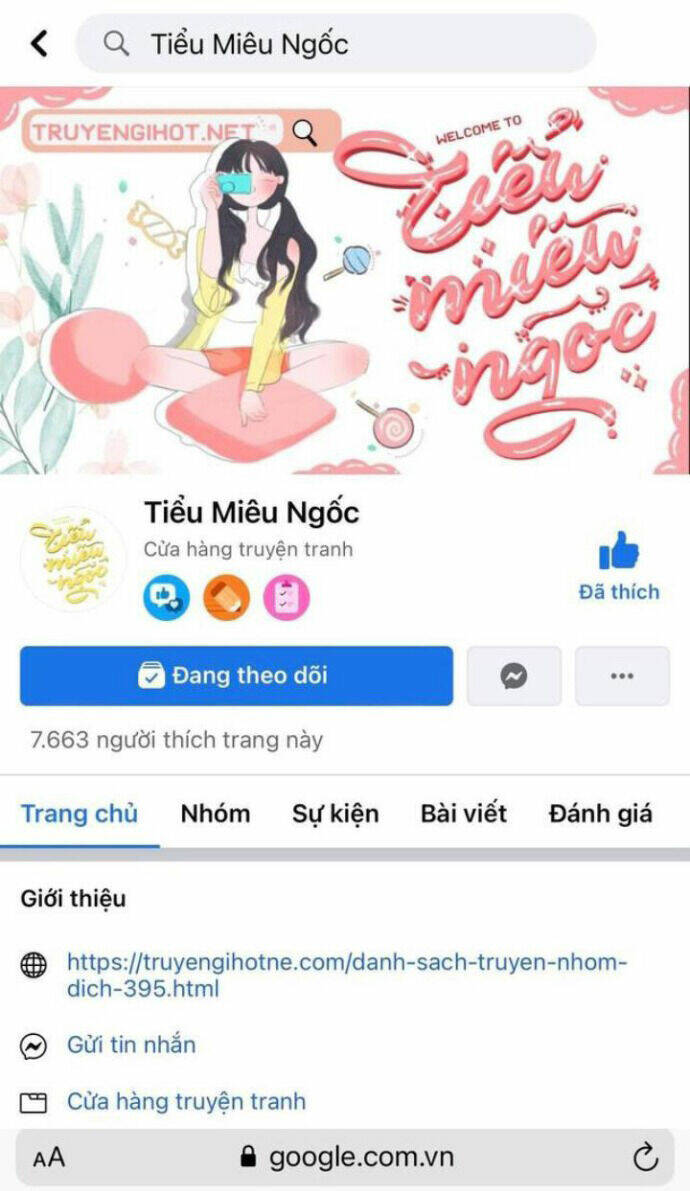Message the page via Messenger icon button

(514, 675)
